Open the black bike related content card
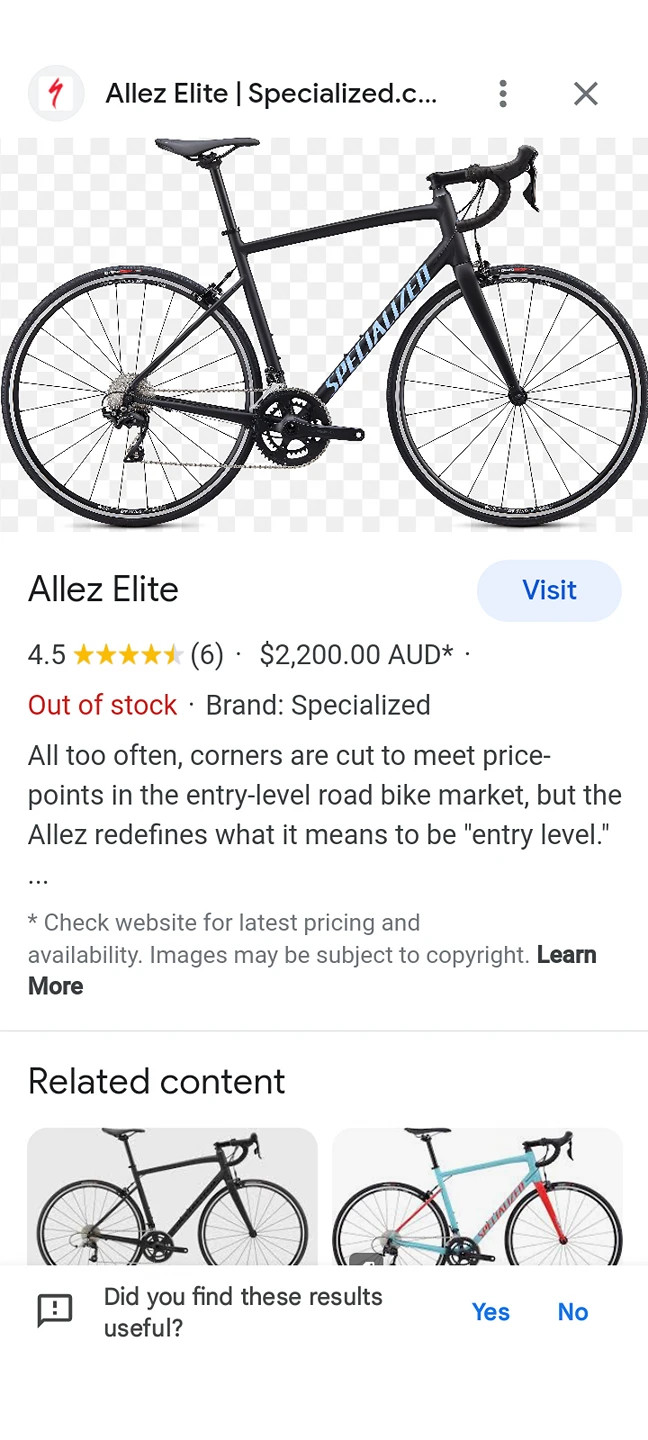This screenshot has width=648, height=1440. [x=172, y=1197]
